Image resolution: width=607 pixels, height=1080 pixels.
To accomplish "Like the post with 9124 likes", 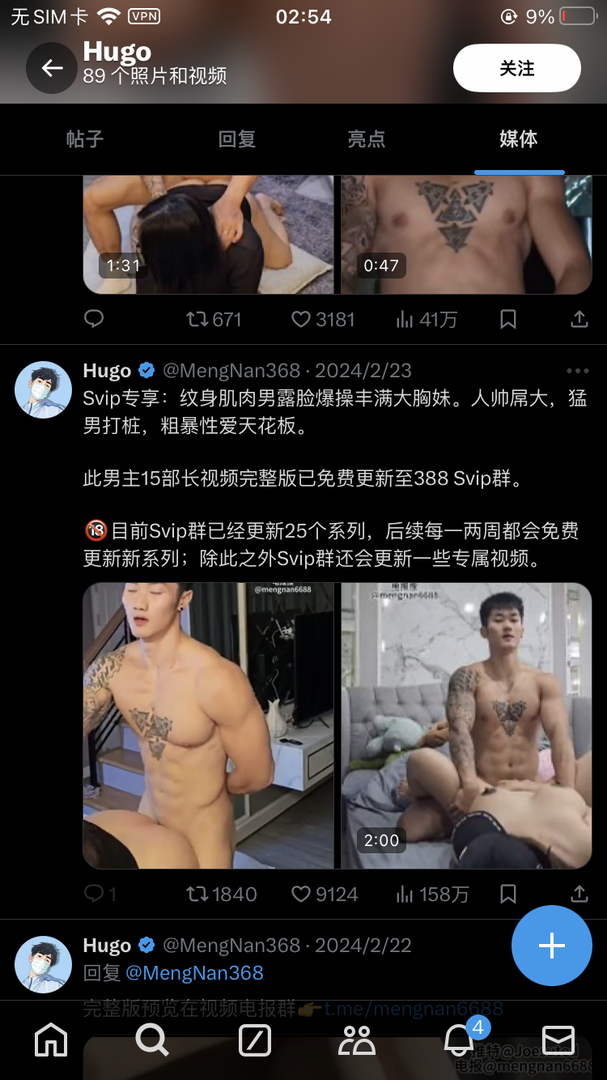I will click(301, 894).
